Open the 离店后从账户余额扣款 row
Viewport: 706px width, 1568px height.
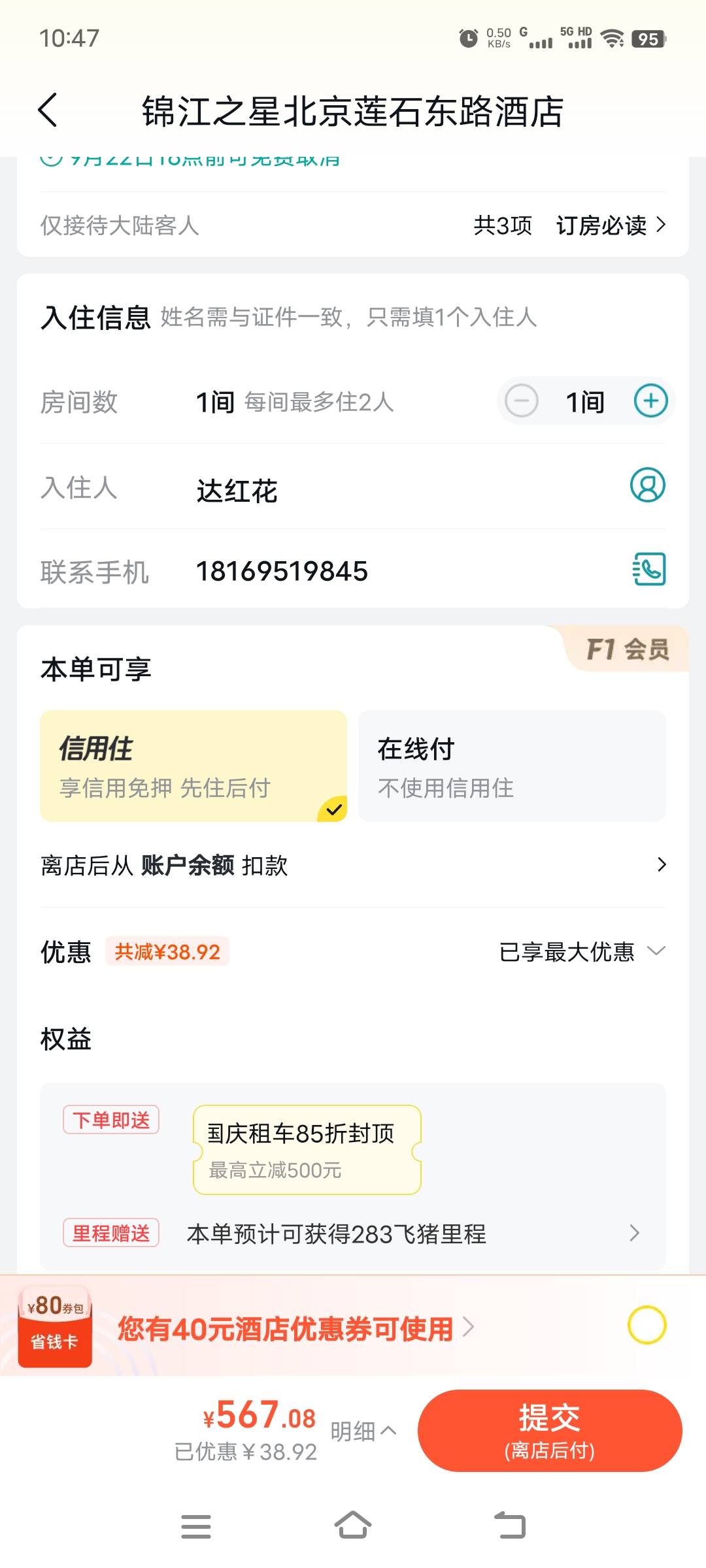[x=353, y=865]
